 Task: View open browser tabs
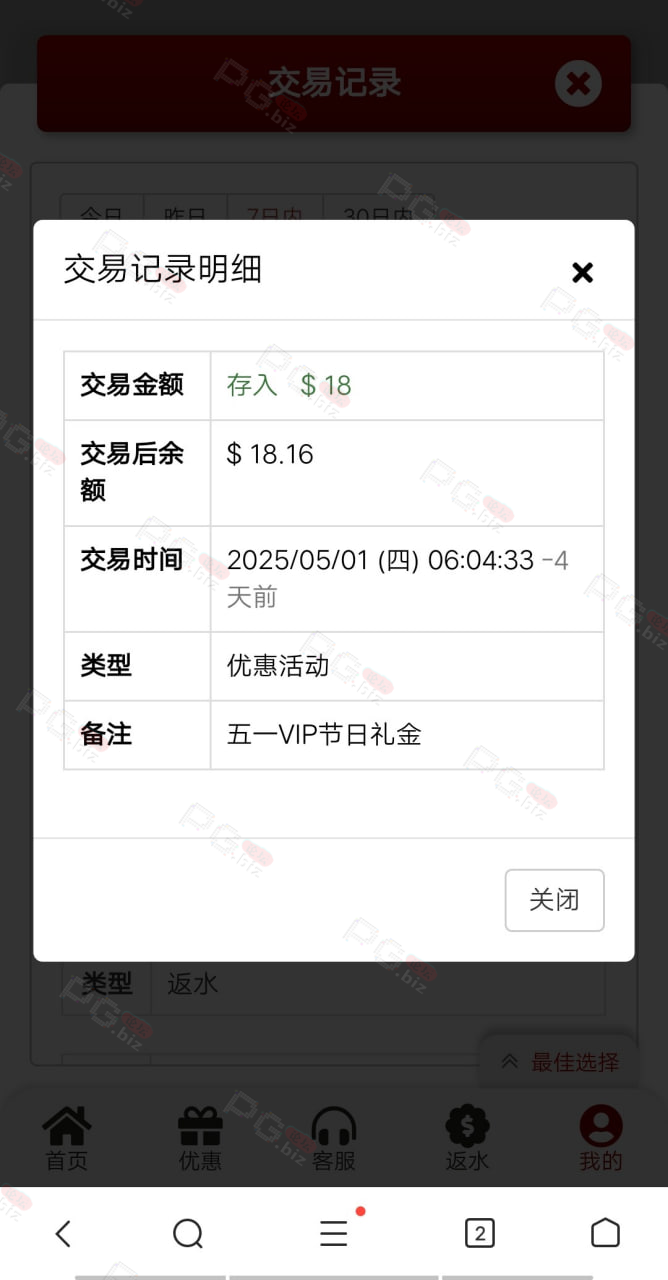[479, 1234]
